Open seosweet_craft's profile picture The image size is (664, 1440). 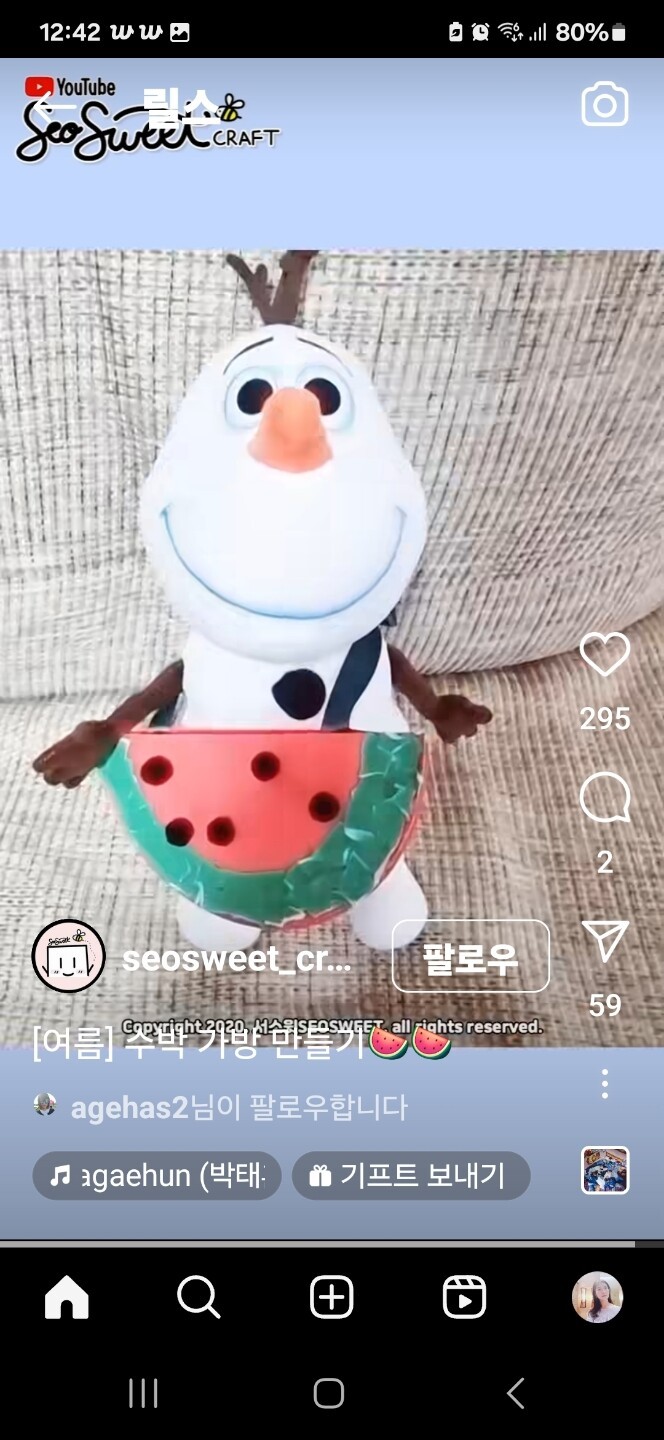[69, 956]
